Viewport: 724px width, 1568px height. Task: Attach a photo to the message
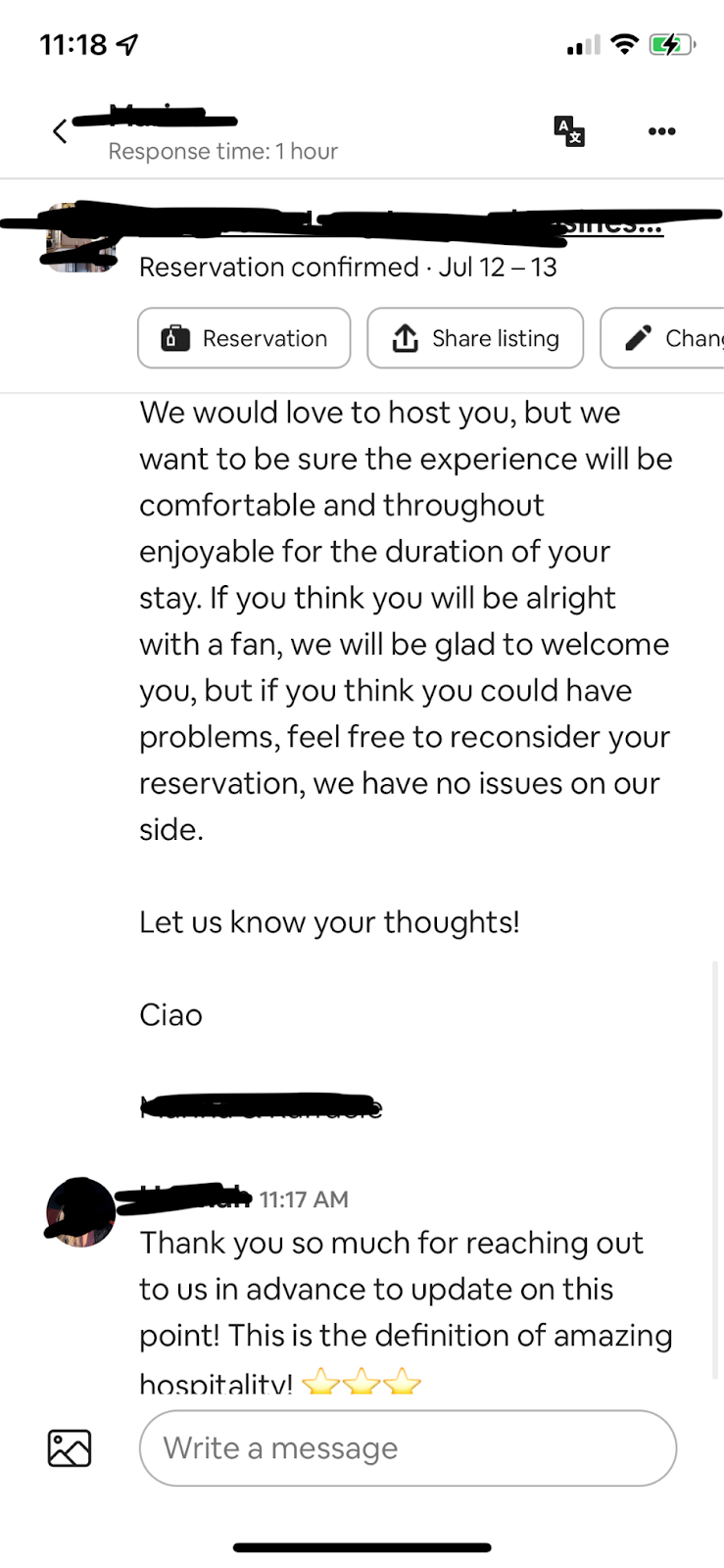pyautogui.click(x=70, y=1447)
